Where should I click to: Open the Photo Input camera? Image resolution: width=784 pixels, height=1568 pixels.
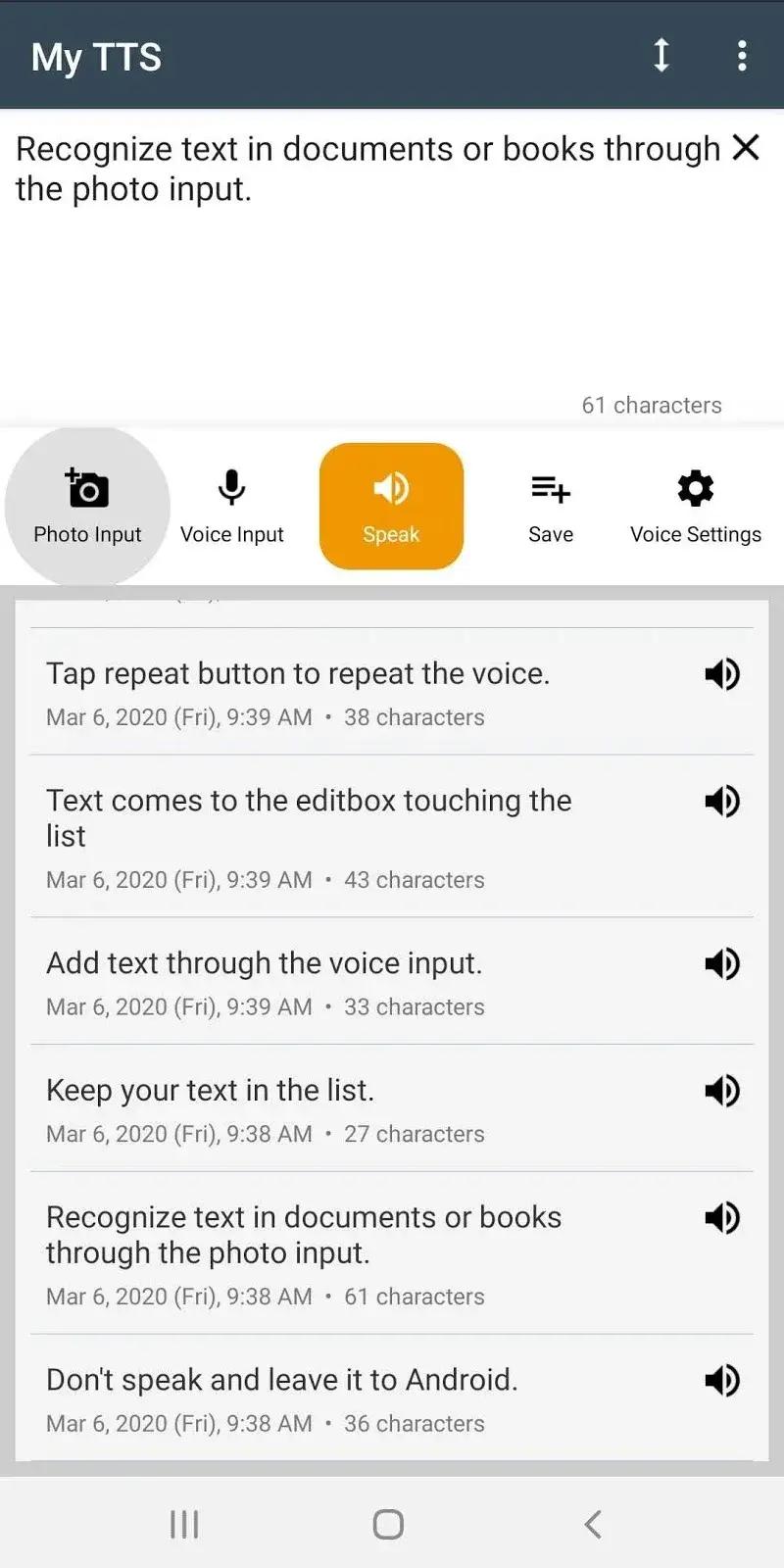[86, 505]
